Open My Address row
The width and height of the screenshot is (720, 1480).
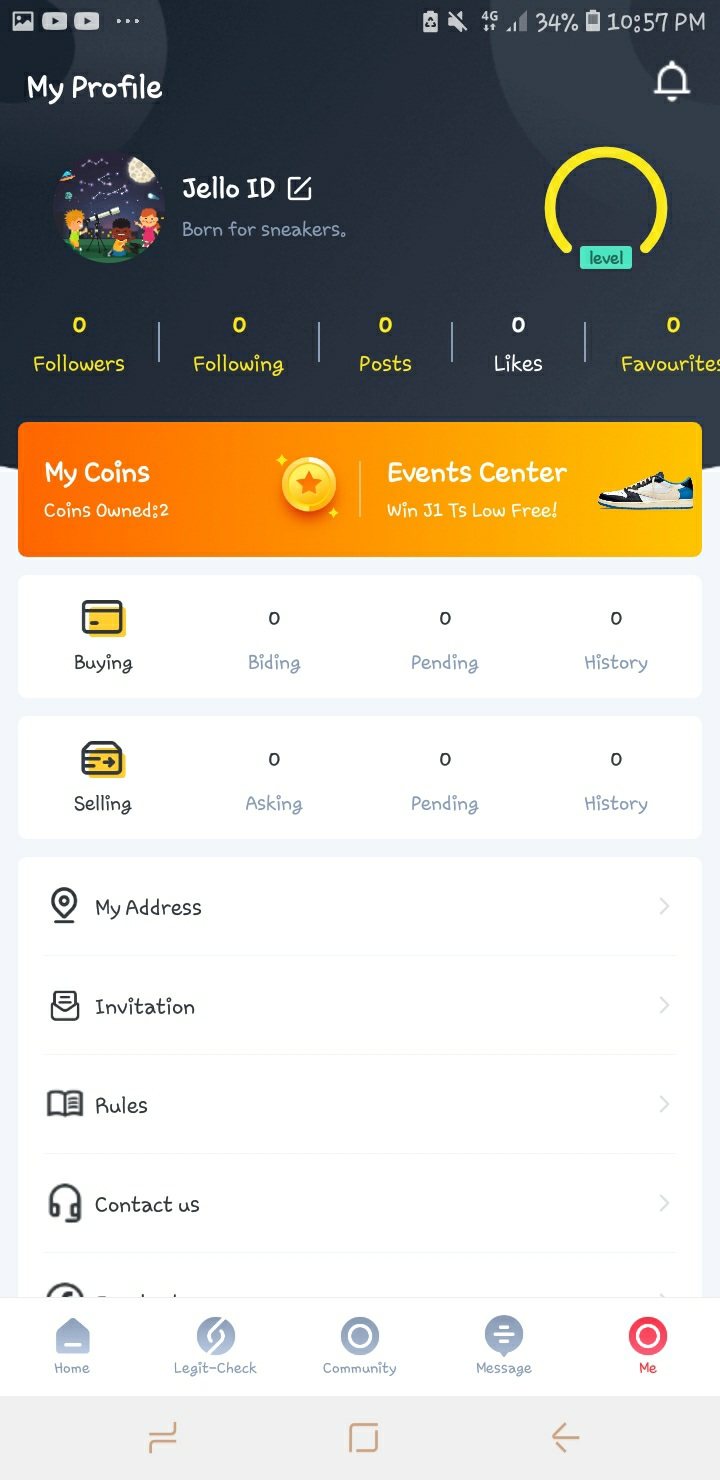360,907
